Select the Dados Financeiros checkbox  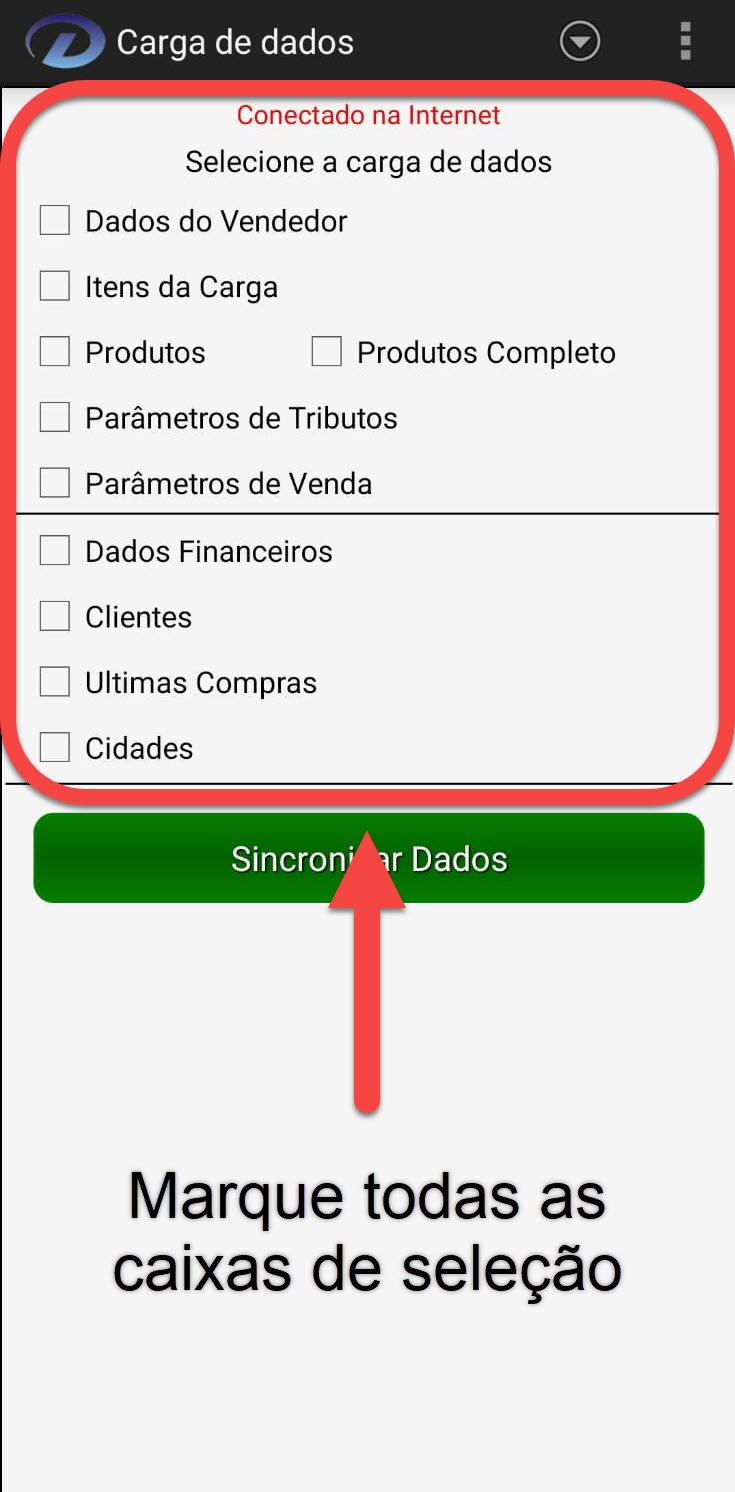[x=55, y=550]
